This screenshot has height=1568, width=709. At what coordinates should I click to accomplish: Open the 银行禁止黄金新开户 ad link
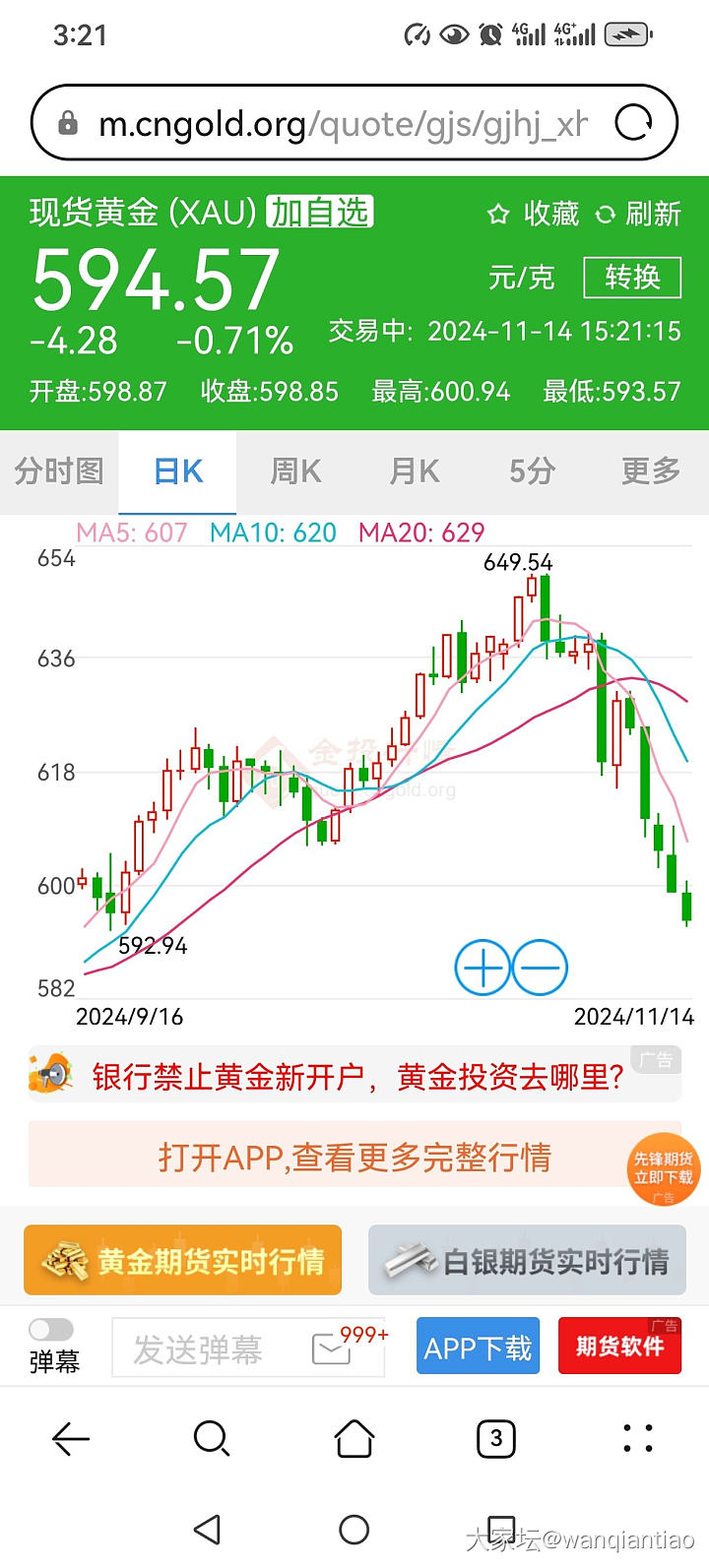[x=356, y=1077]
